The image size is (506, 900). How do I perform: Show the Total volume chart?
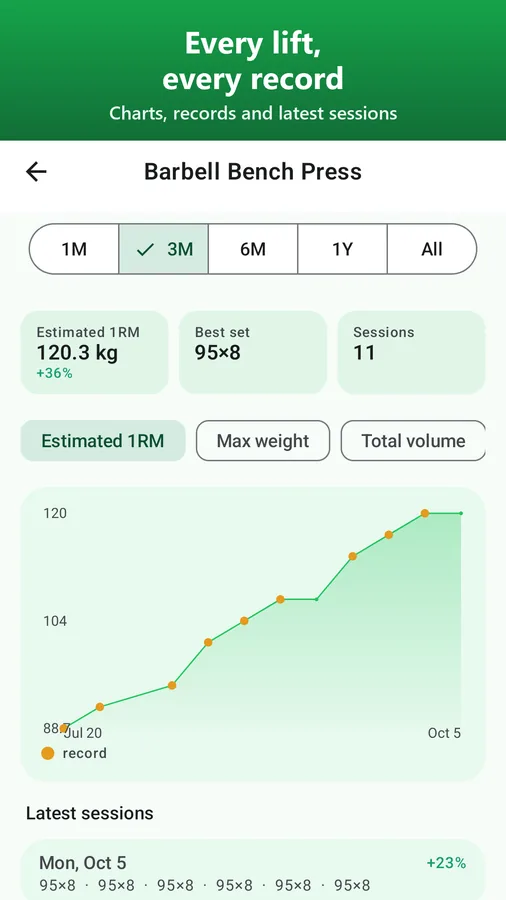tap(413, 441)
